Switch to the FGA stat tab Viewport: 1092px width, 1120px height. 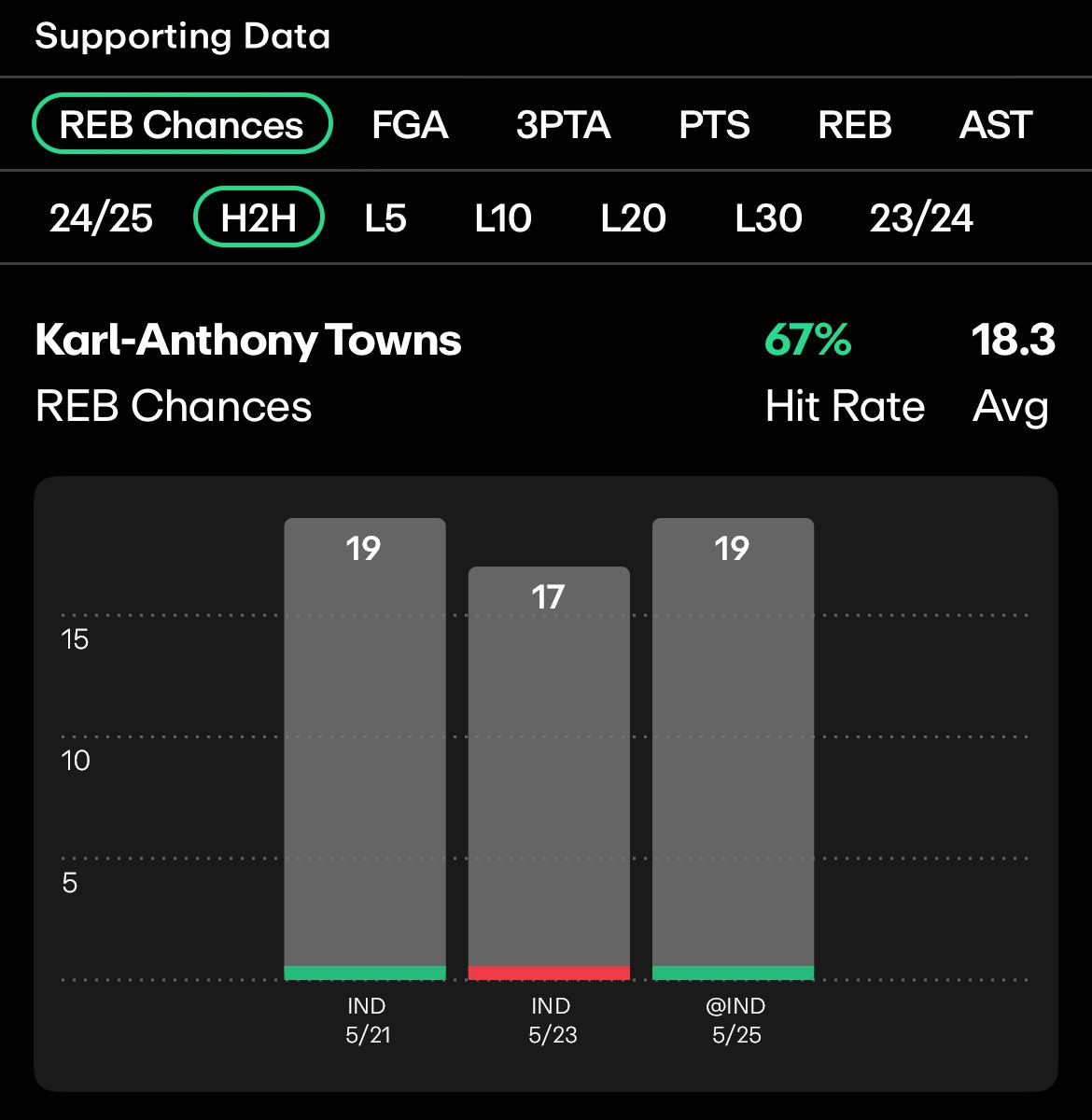410,124
